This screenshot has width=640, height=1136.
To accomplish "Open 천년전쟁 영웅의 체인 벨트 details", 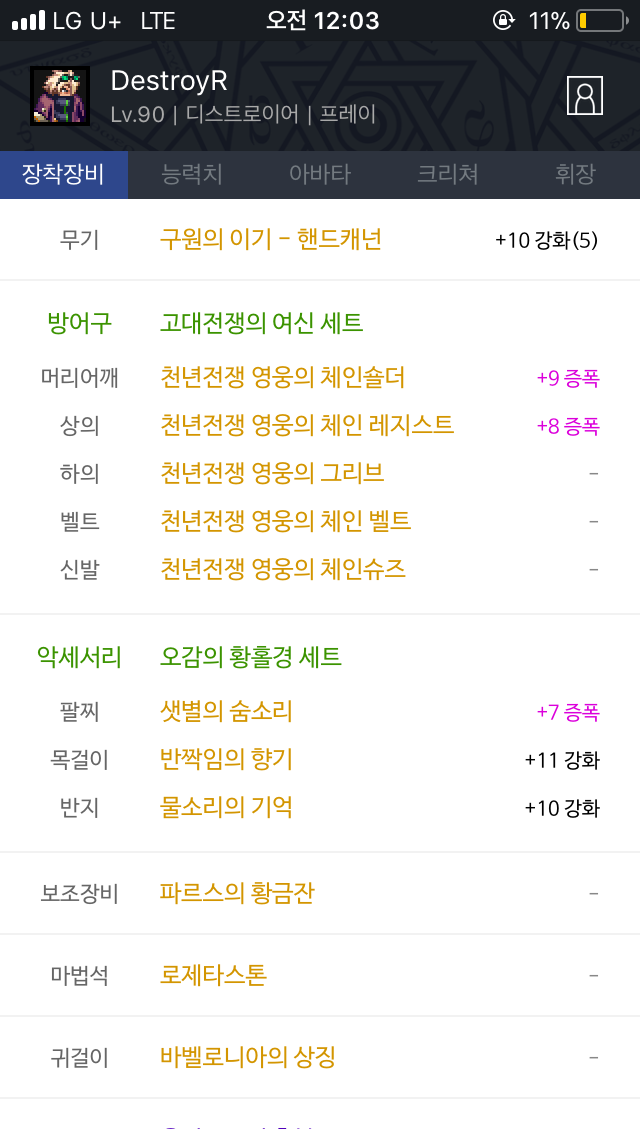I will tap(285, 521).
